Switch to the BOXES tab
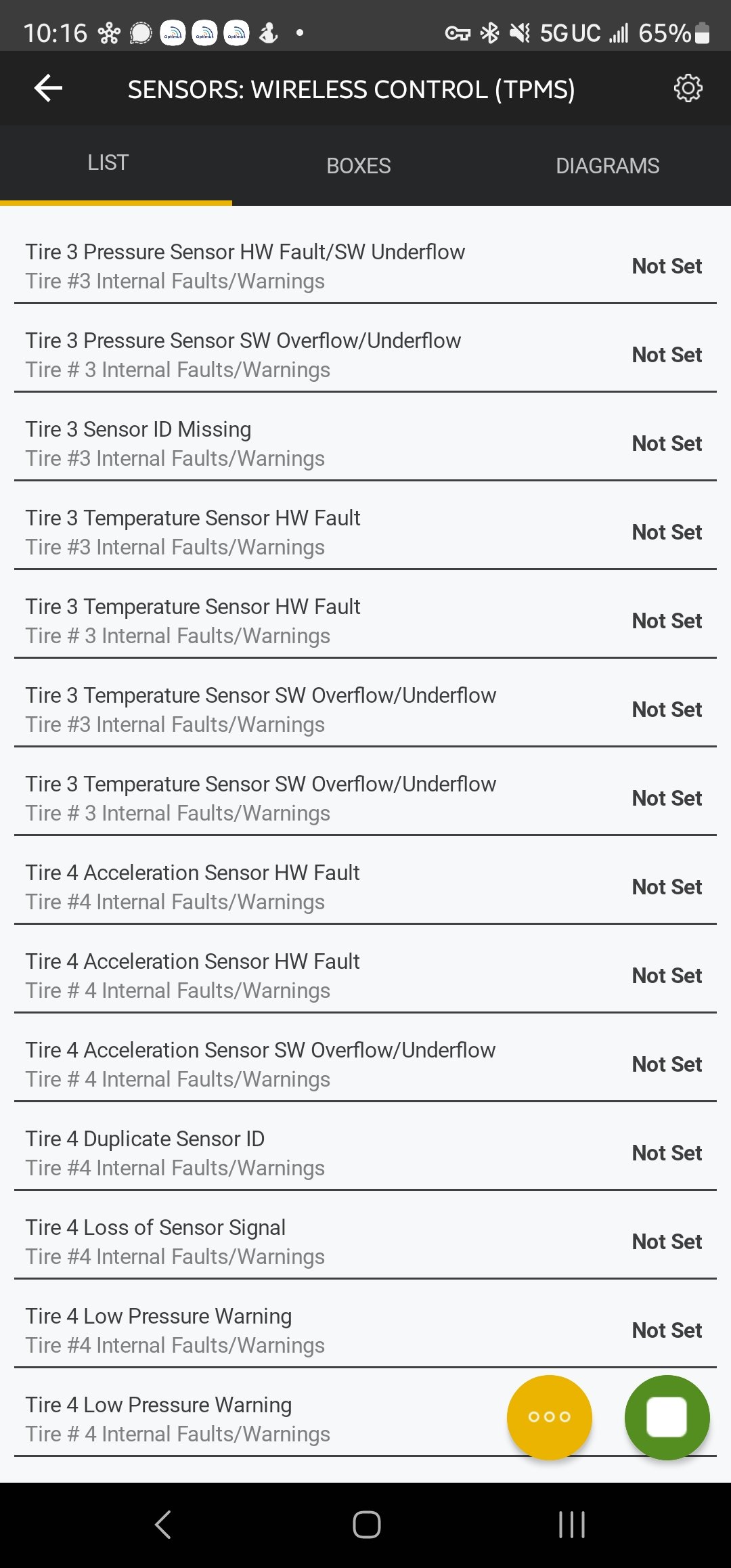Image resolution: width=731 pixels, height=1568 pixels. (358, 165)
